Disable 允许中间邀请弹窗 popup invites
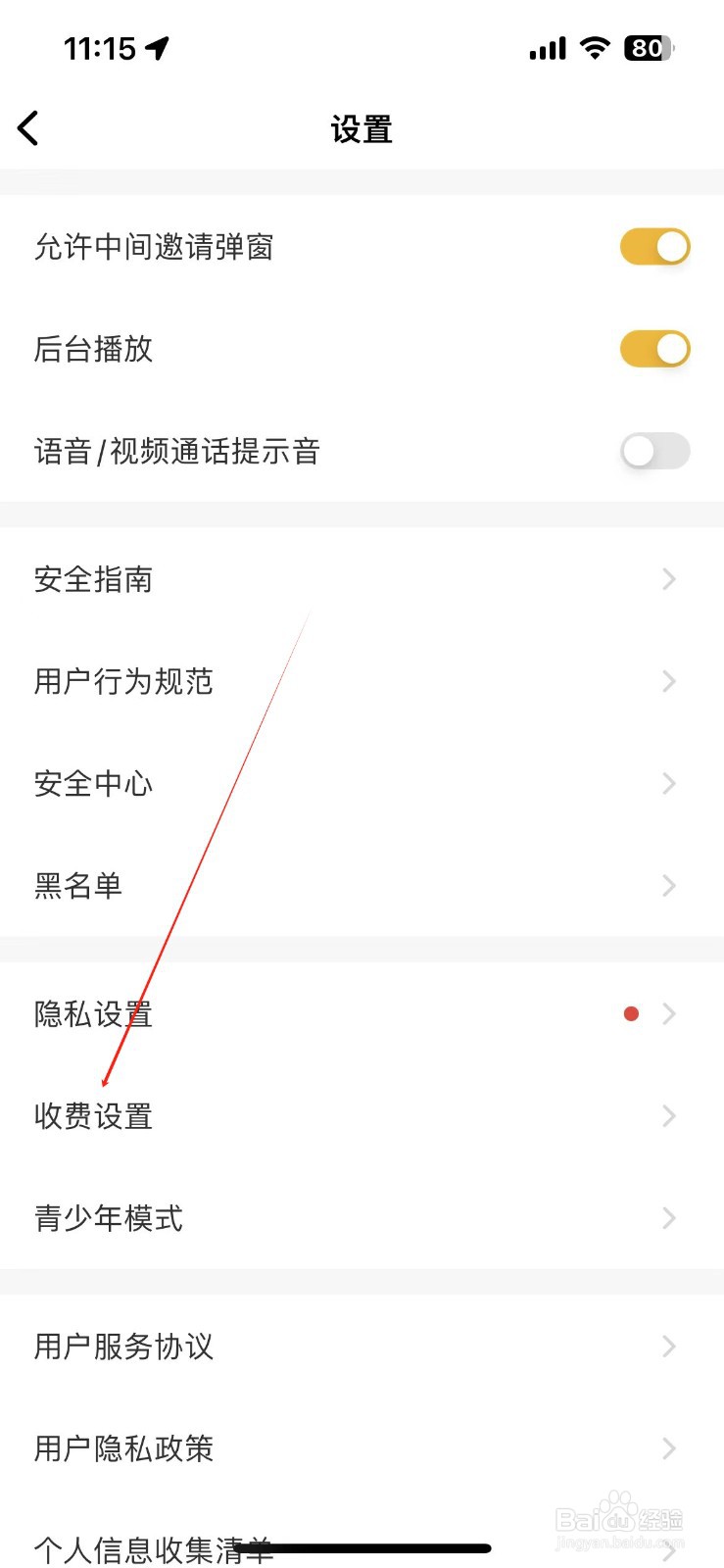Viewport: 724px width, 1568px height. (x=654, y=246)
